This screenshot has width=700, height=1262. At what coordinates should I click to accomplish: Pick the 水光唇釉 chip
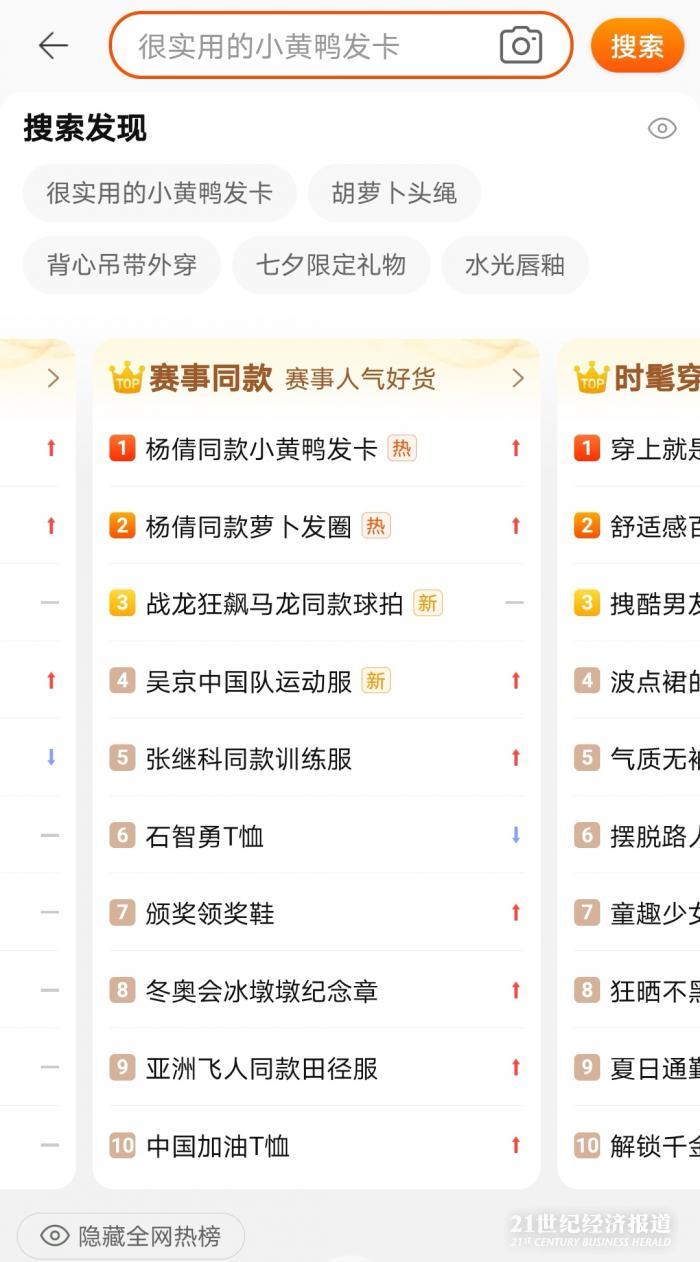(515, 265)
